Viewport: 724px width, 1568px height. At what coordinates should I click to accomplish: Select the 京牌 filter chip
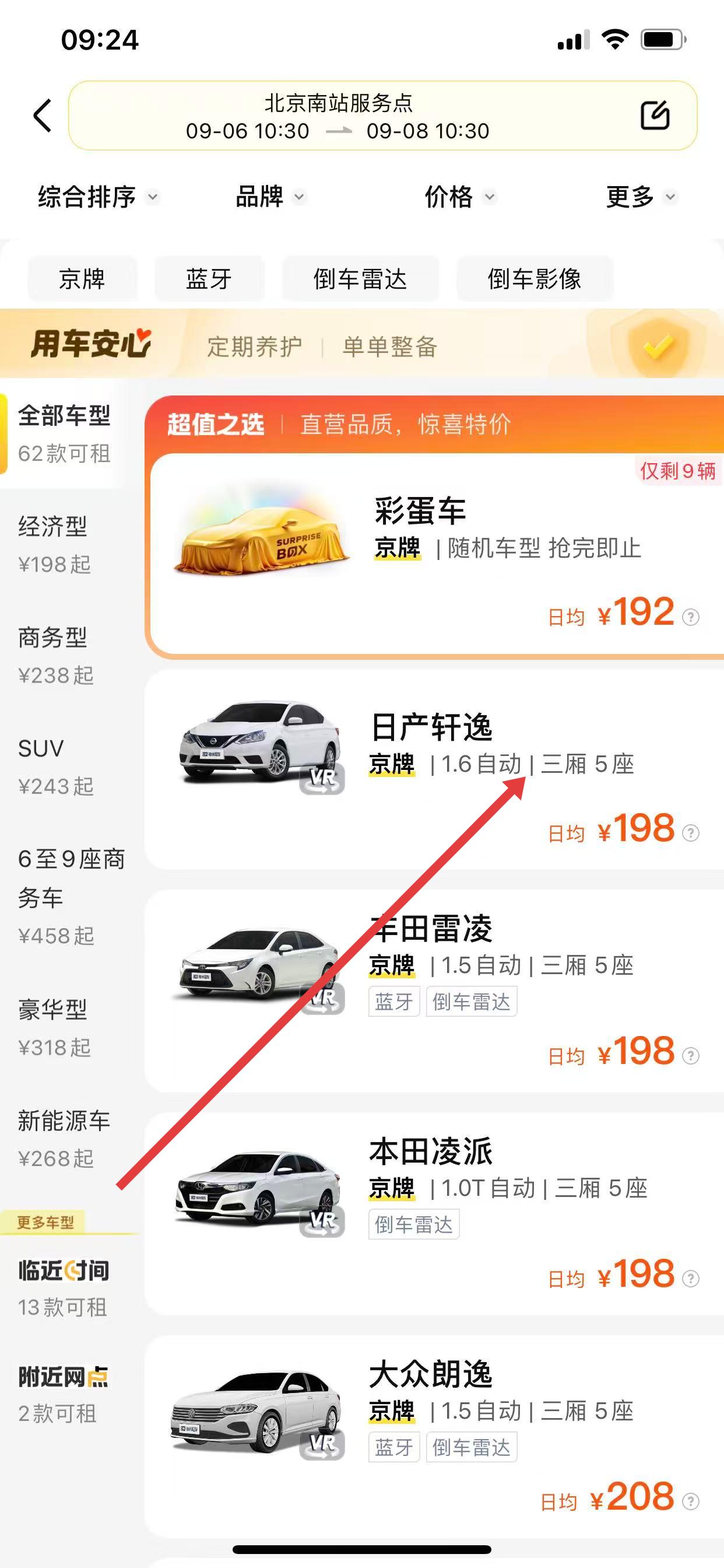tap(82, 279)
